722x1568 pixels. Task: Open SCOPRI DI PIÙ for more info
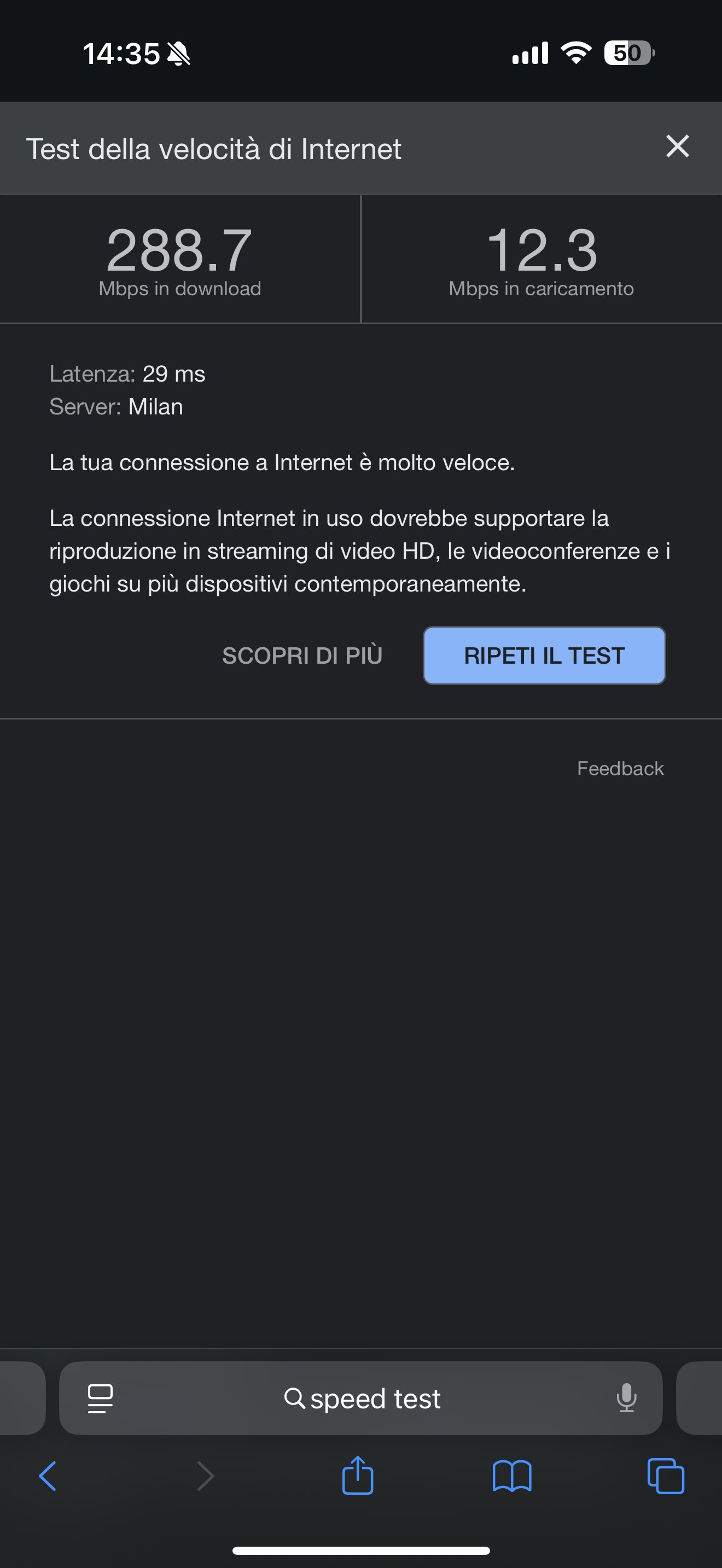coord(302,656)
